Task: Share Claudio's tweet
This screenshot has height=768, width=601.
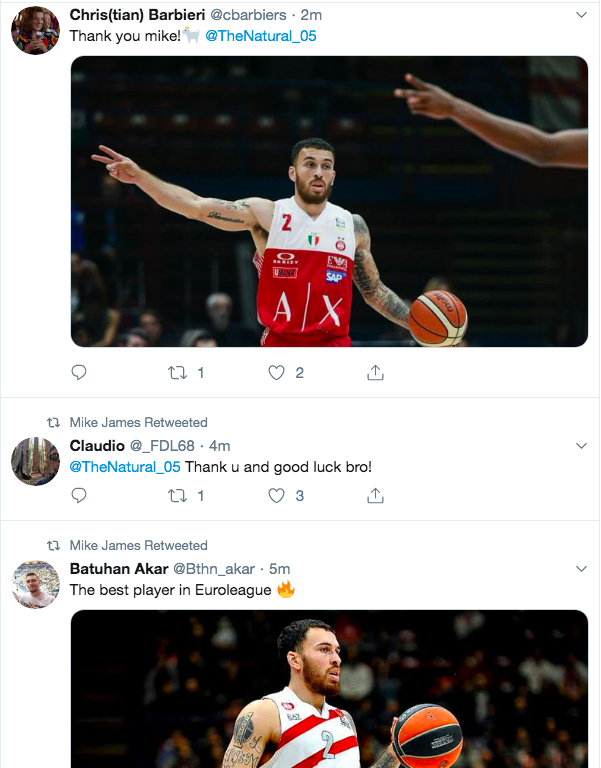Action: 376,495
